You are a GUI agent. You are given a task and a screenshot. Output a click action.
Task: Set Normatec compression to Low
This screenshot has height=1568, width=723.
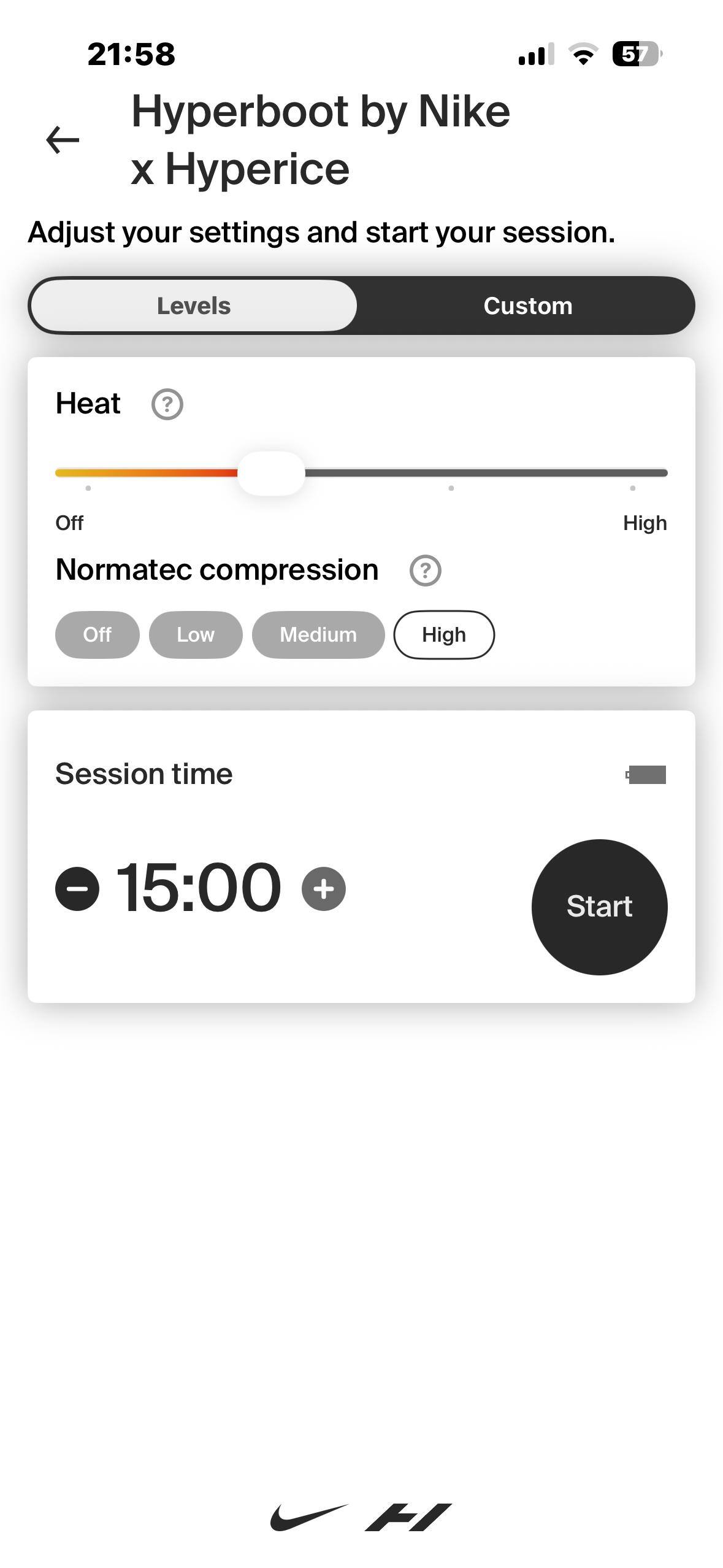(196, 634)
